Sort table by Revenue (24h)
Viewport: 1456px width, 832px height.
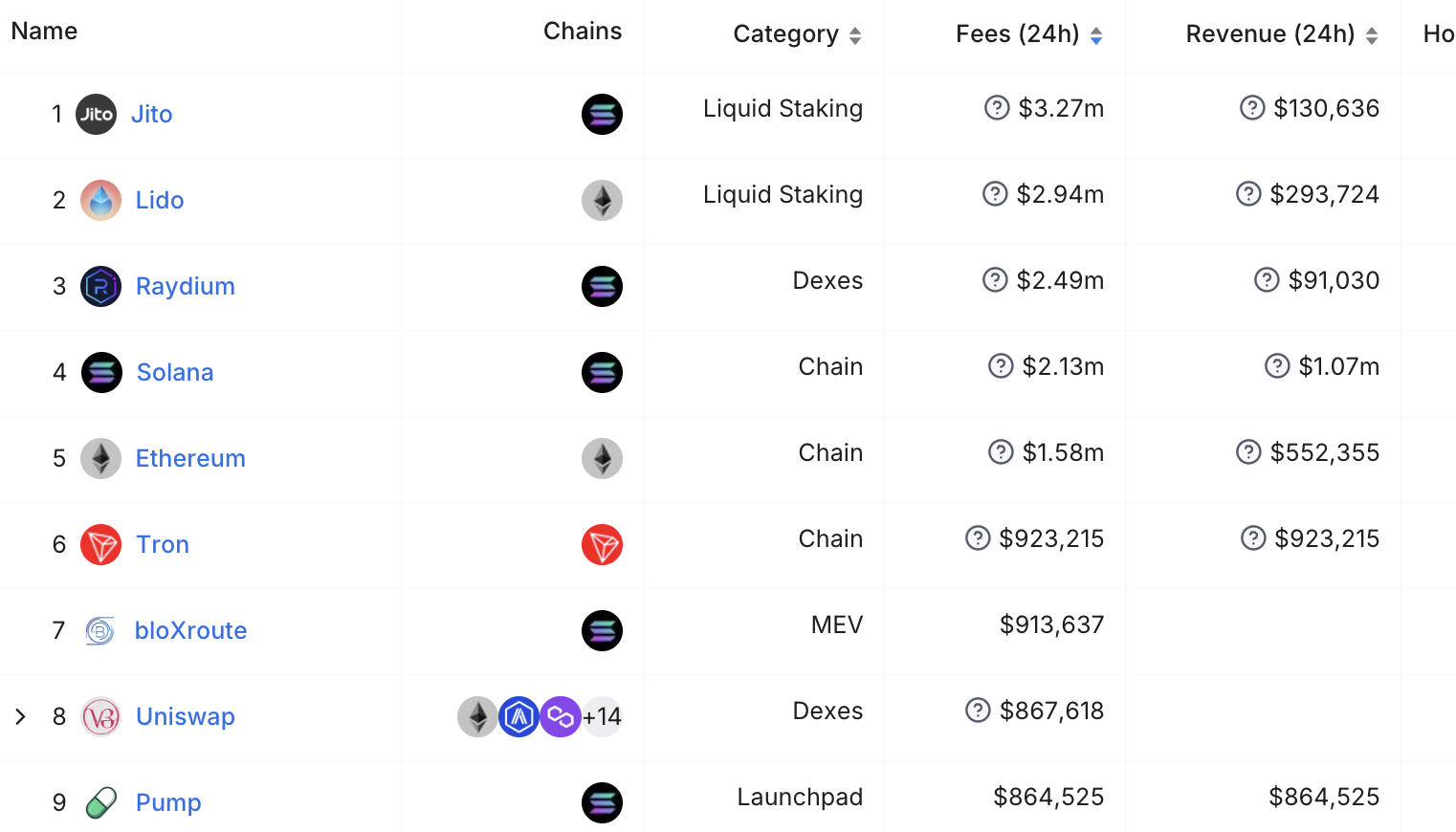(1371, 35)
